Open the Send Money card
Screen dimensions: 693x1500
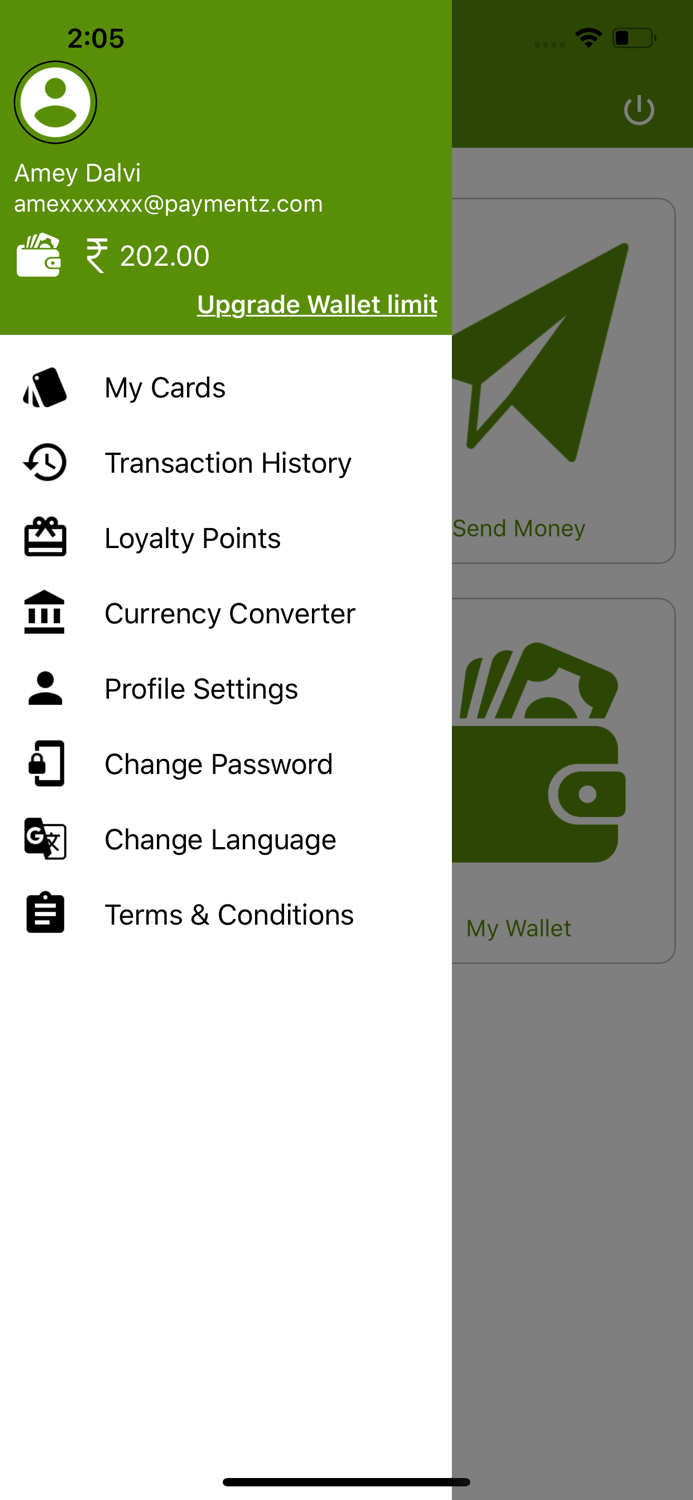click(563, 380)
